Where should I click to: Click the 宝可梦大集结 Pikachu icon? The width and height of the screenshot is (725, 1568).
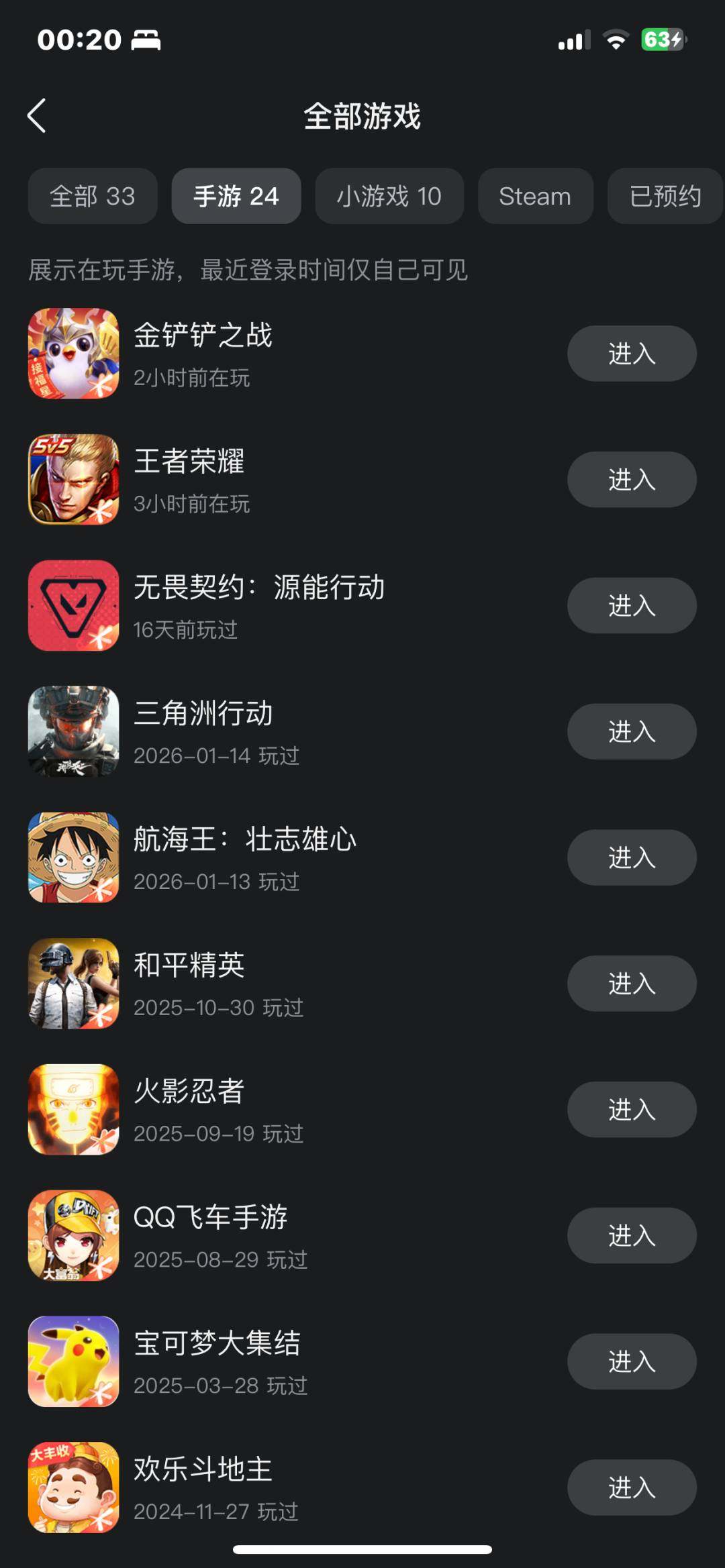point(74,1362)
